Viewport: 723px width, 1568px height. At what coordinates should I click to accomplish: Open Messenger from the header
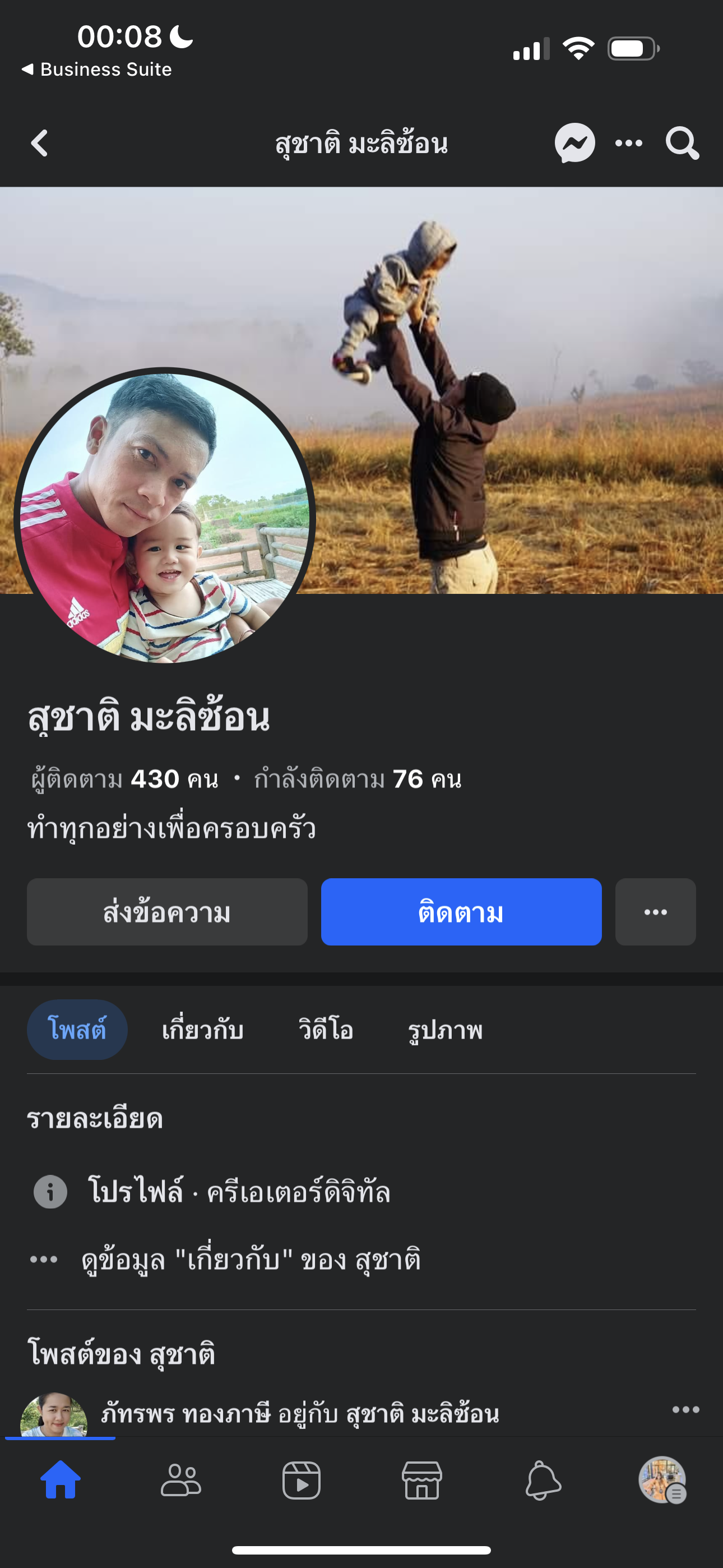[x=574, y=144]
